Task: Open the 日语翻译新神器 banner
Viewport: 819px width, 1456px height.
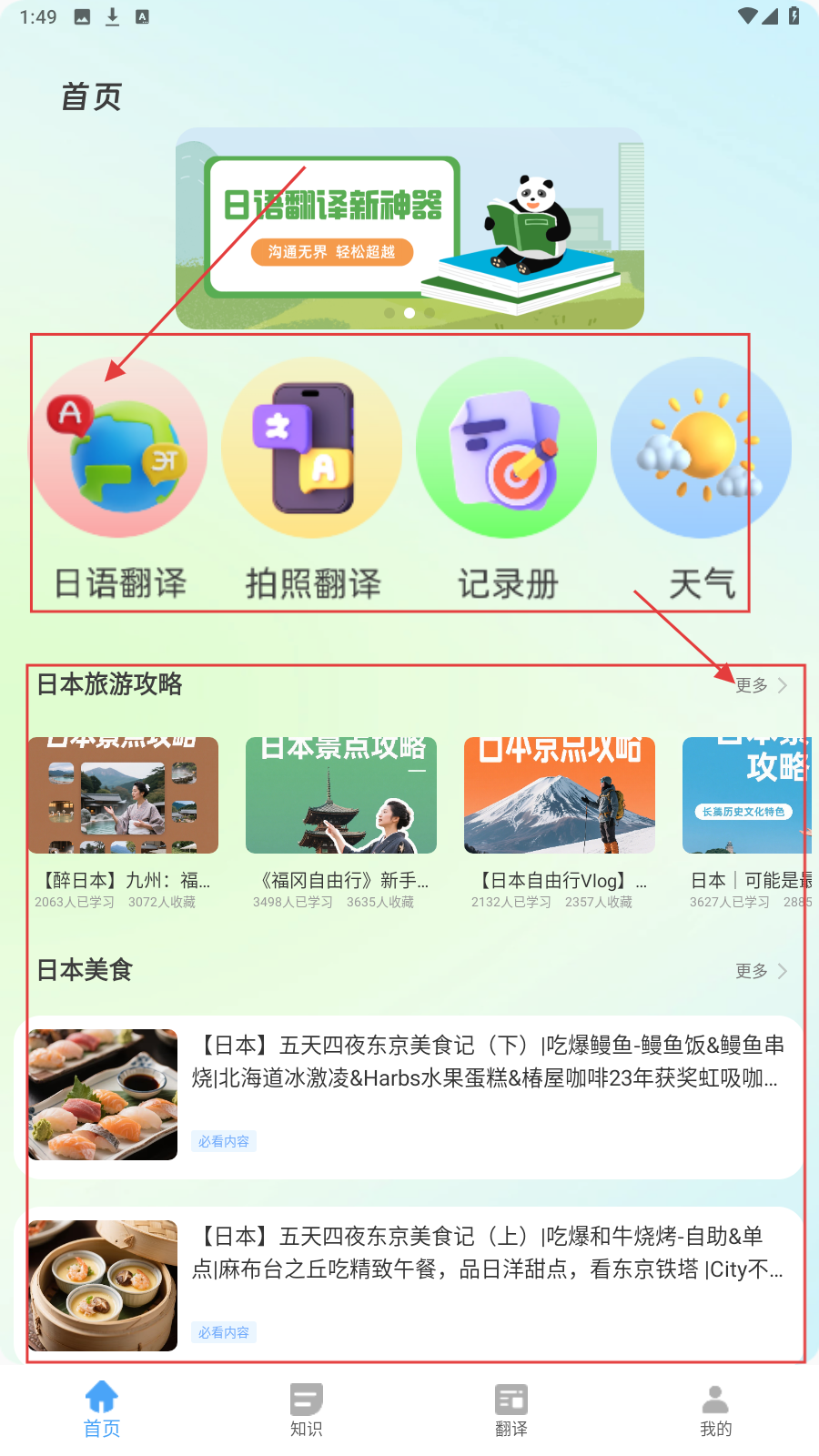Action: tap(409, 227)
